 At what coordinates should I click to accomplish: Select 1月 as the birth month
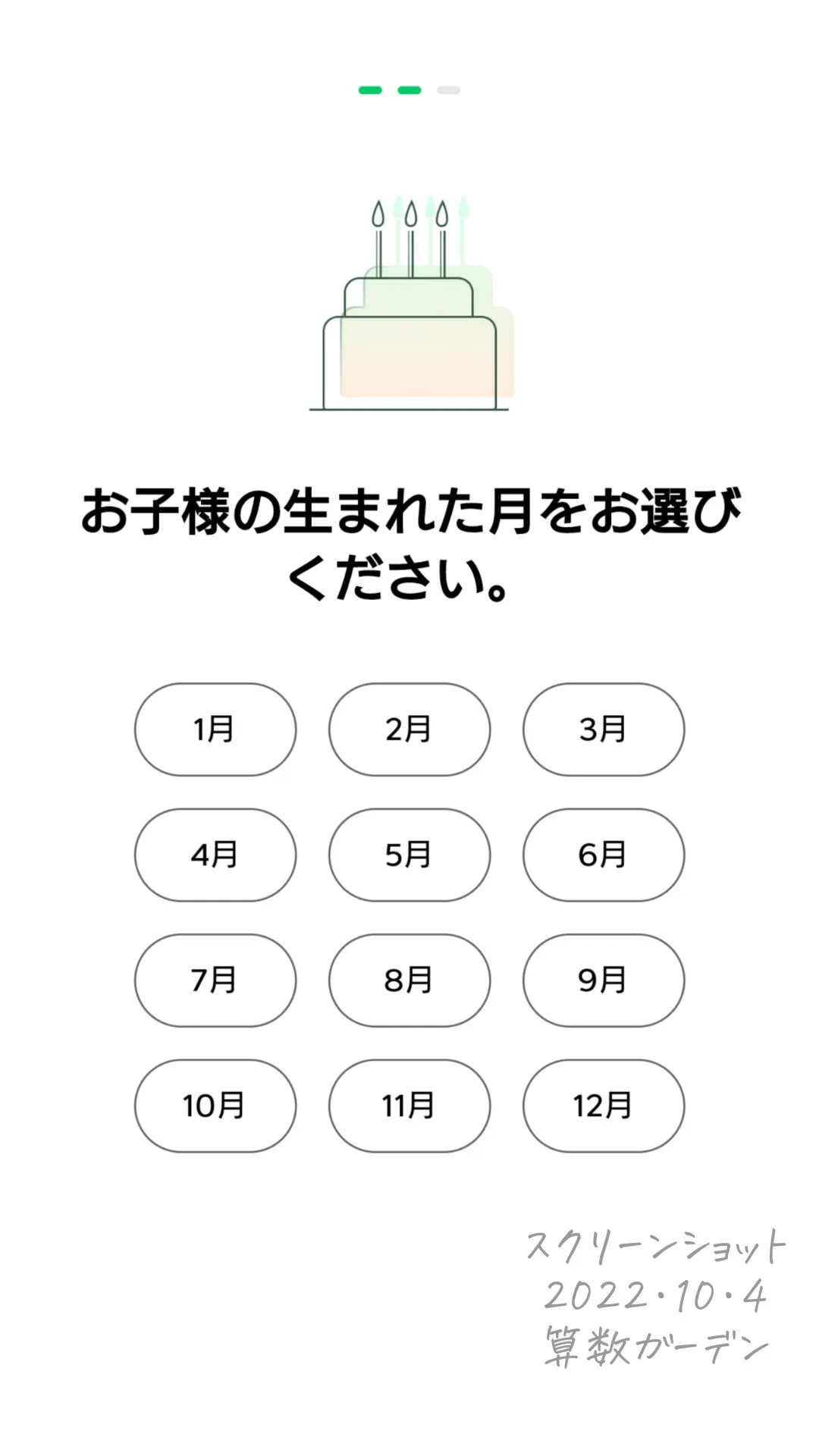tap(215, 730)
